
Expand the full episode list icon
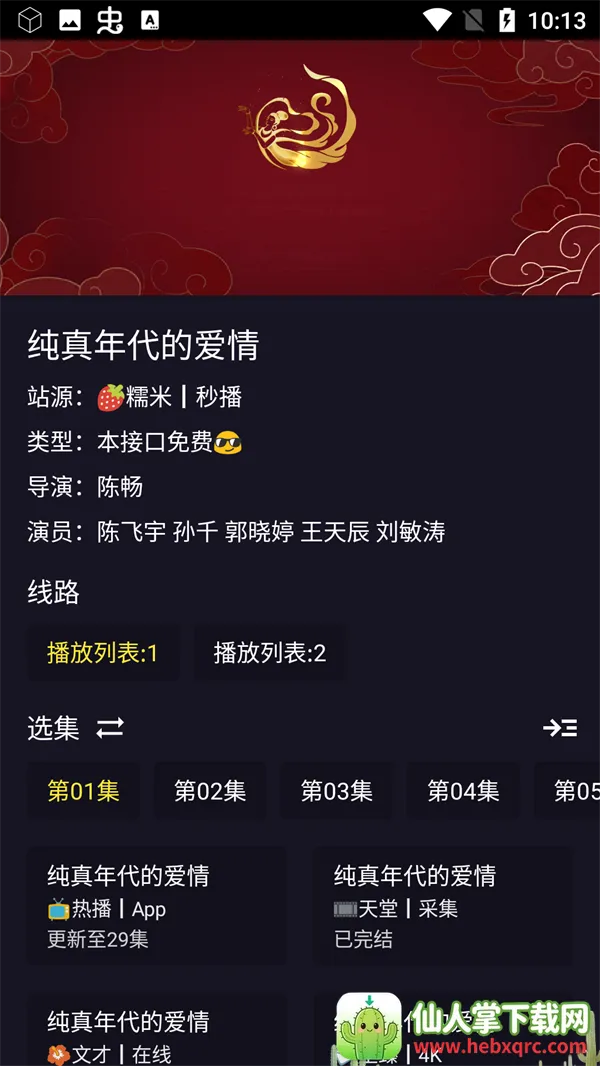click(560, 728)
